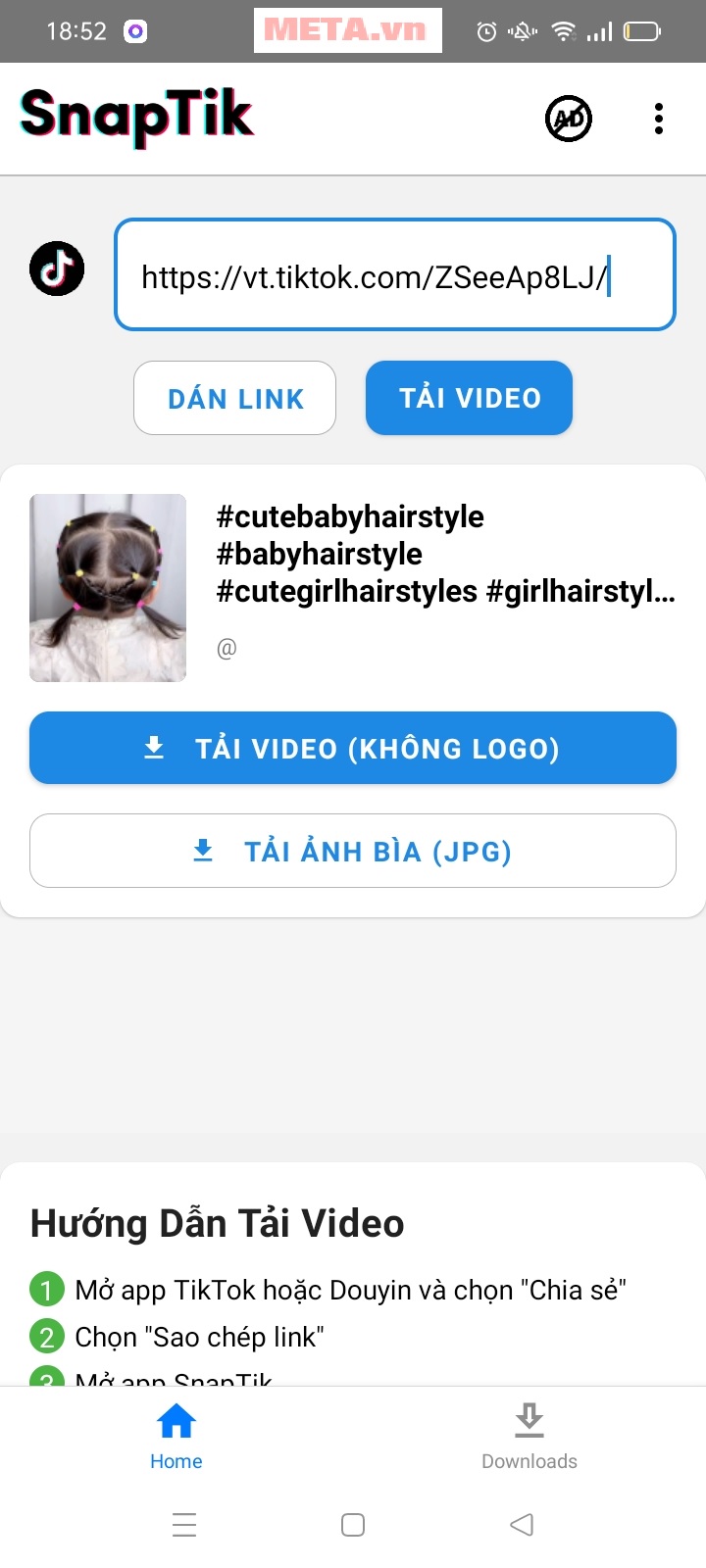Tap the DÁN LINK paste button

(235, 399)
